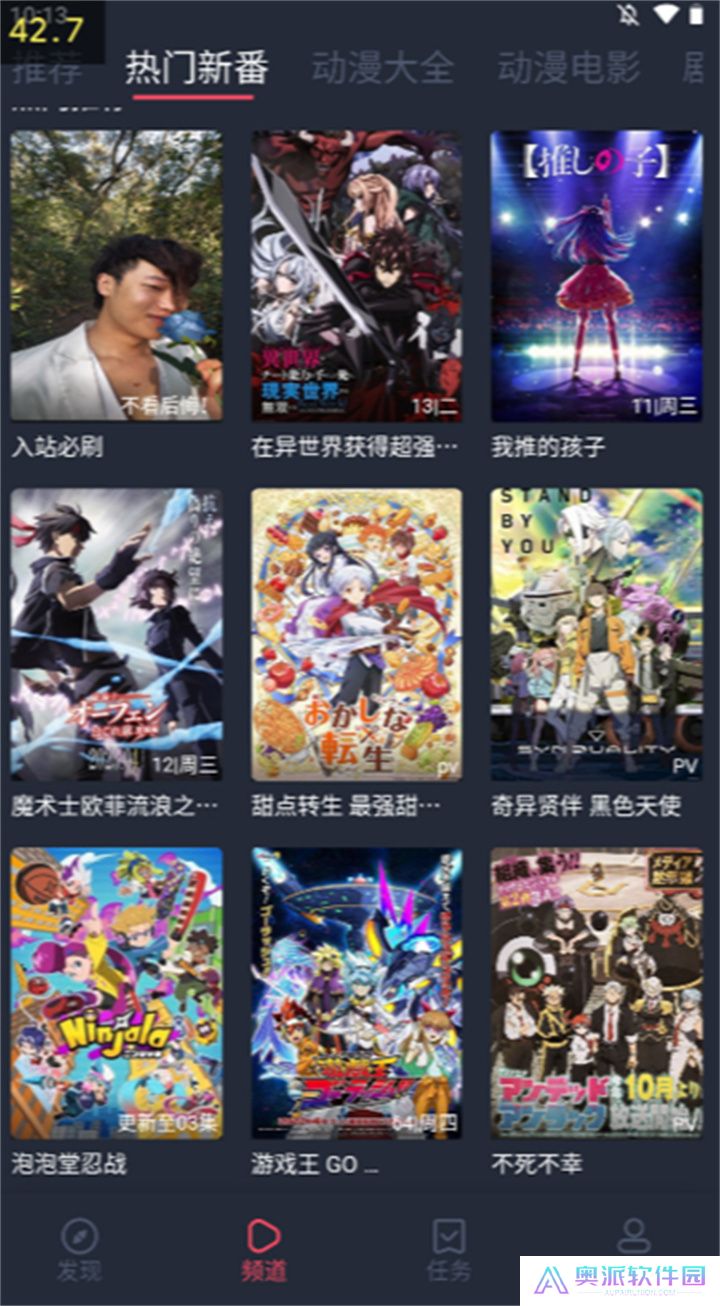
Task: Open the 任务 checklist icon
Action: click(448, 1237)
